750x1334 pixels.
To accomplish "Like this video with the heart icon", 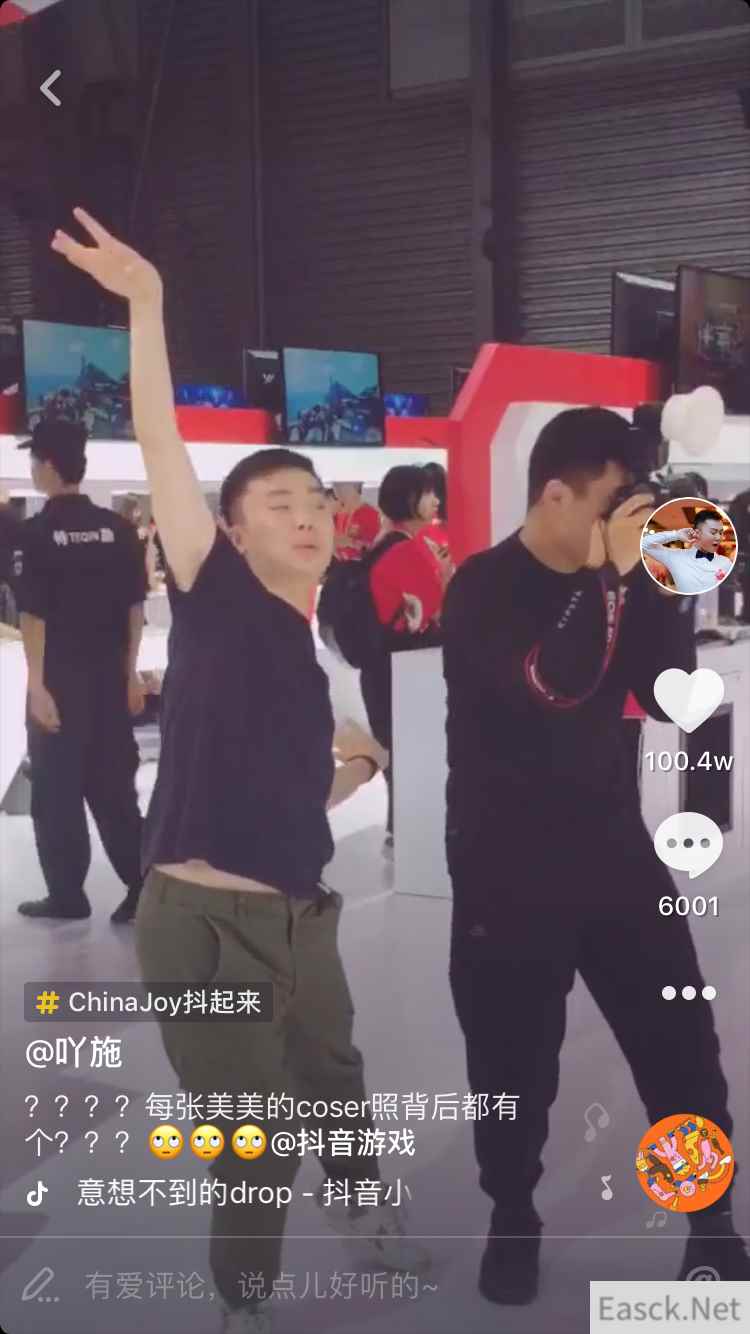I will [688, 700].
